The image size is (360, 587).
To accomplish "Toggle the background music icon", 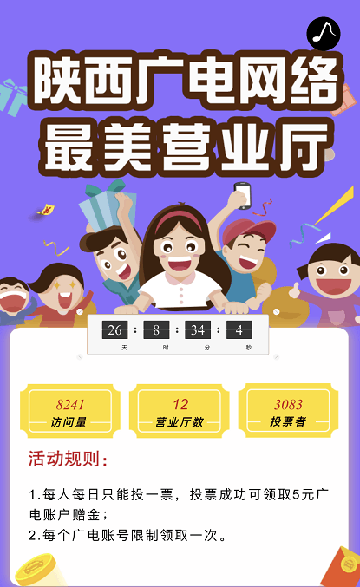I will (x=323, y=33).
